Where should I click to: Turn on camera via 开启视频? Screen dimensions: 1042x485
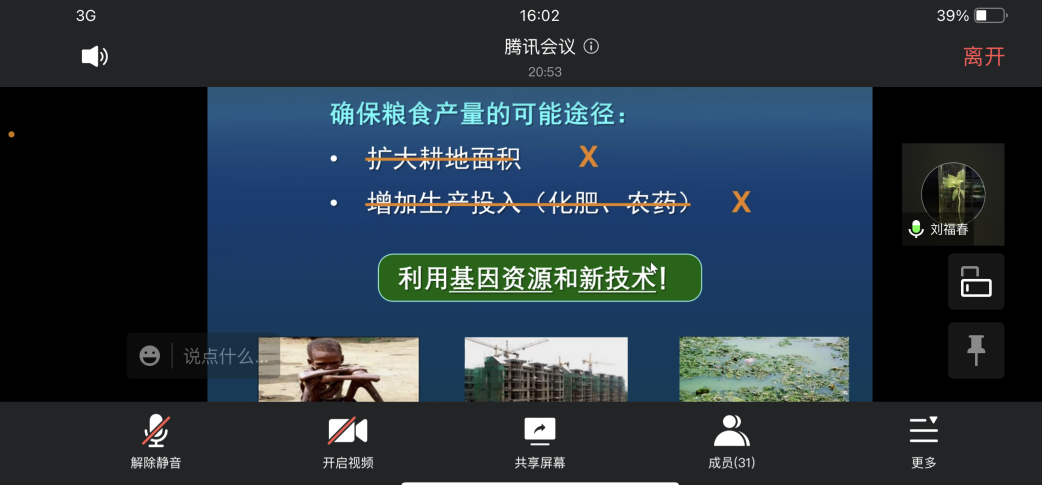(348, 441)
